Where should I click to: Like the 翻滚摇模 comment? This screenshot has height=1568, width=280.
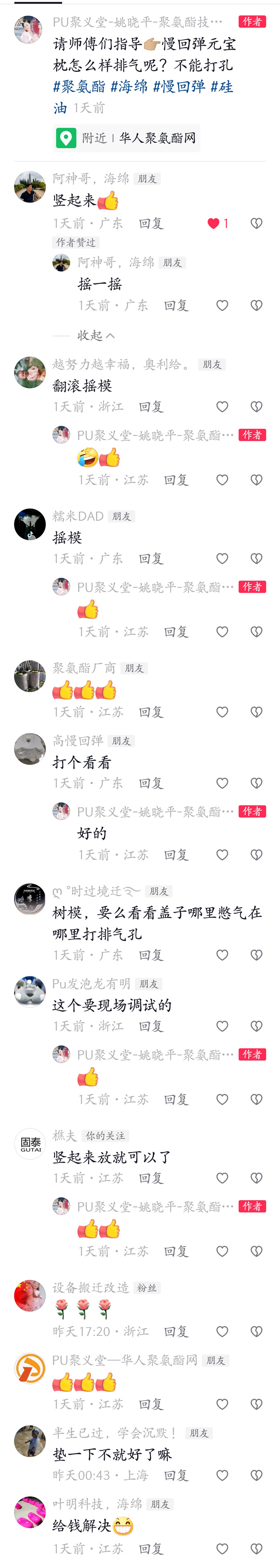click(x=222, y=407)
